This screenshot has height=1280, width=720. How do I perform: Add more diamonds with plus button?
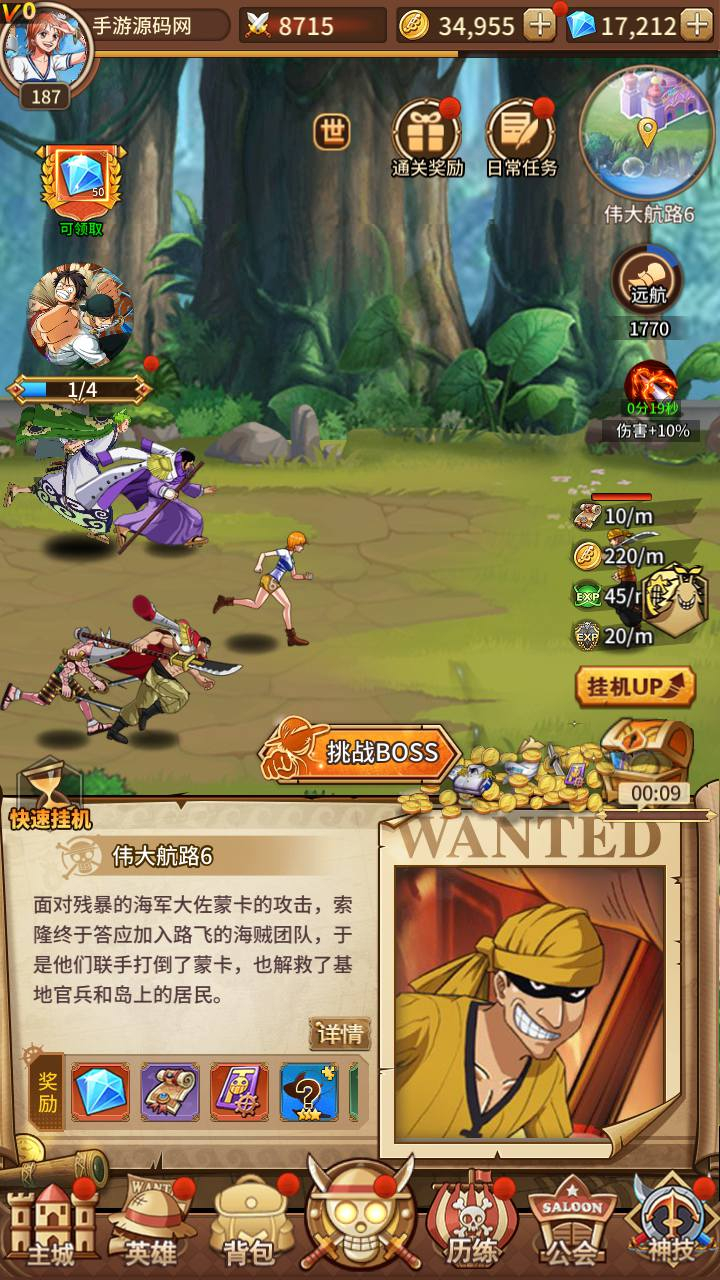point(695,26)
